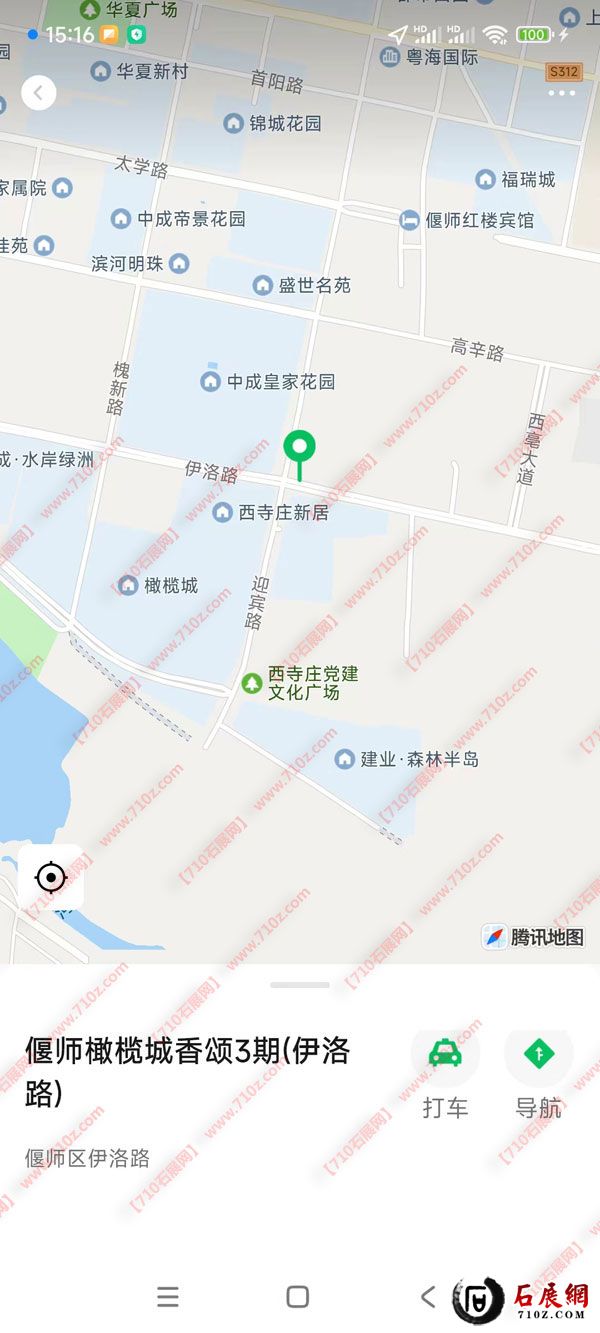Open the three-dot overflow menu
Image resolution: width=600 pixels, height=1333 pixels.
(x=562, y=93)
